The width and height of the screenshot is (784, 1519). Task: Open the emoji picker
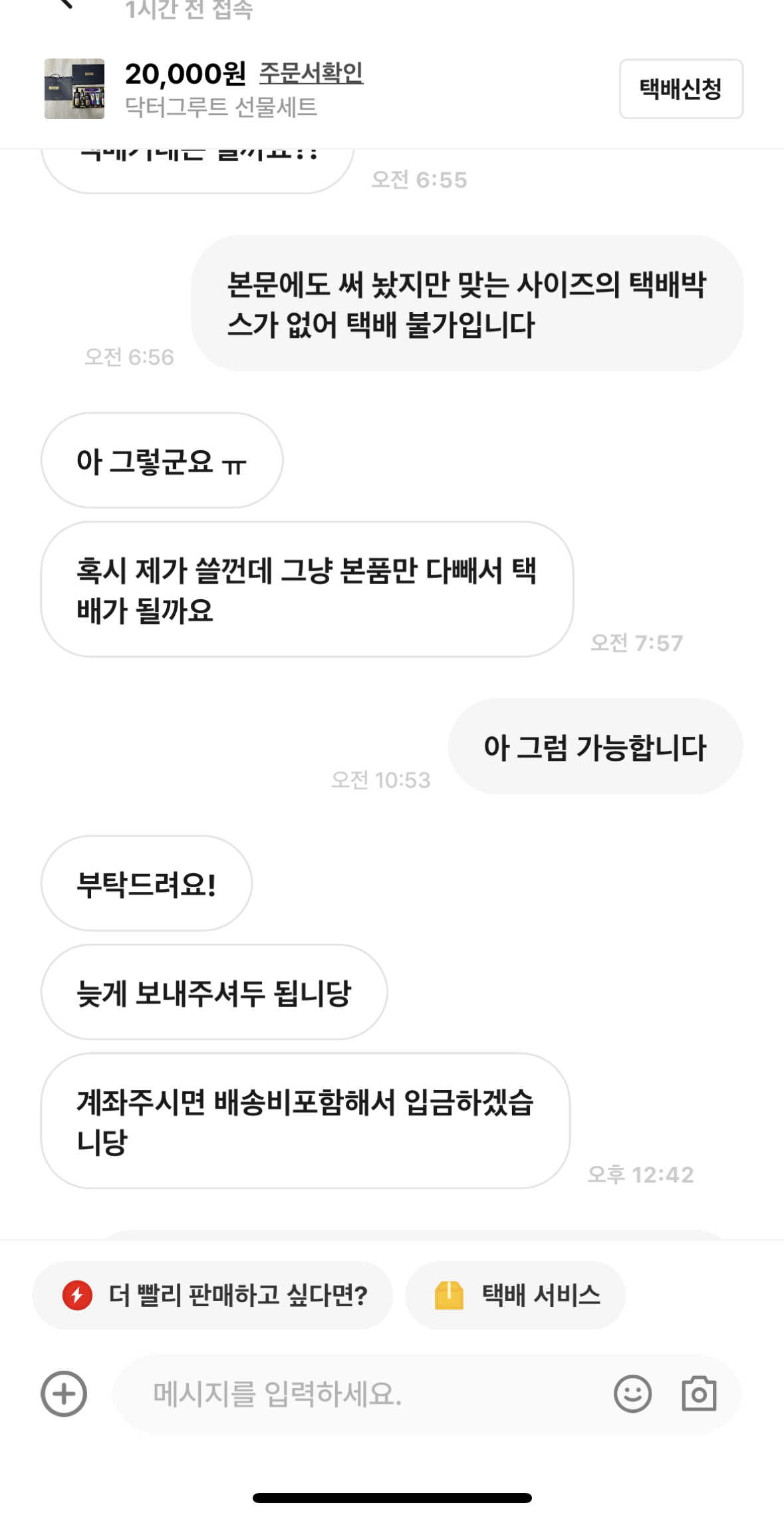pos(632,1394)
